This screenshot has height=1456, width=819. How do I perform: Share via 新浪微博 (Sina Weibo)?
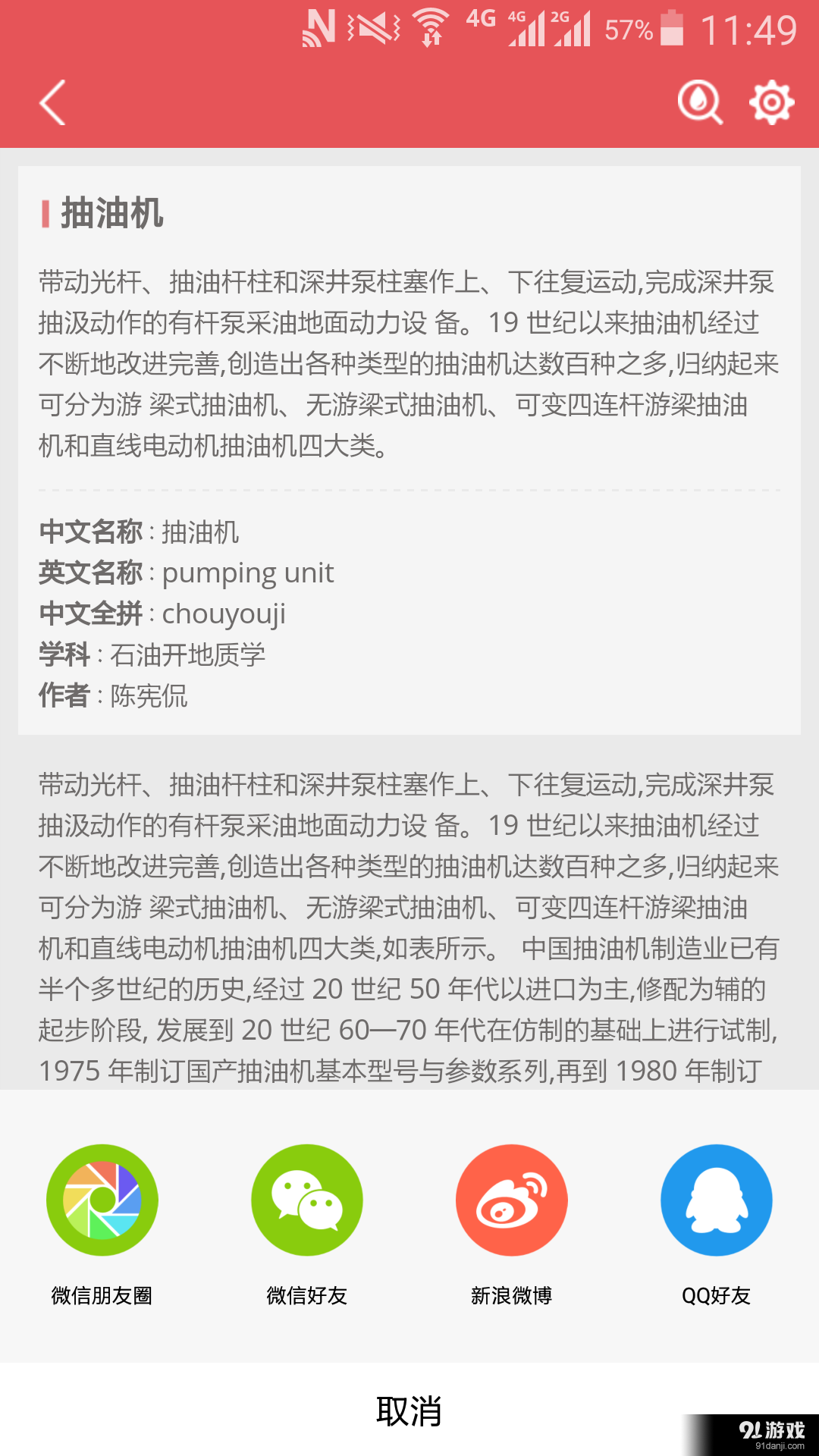511,1200
